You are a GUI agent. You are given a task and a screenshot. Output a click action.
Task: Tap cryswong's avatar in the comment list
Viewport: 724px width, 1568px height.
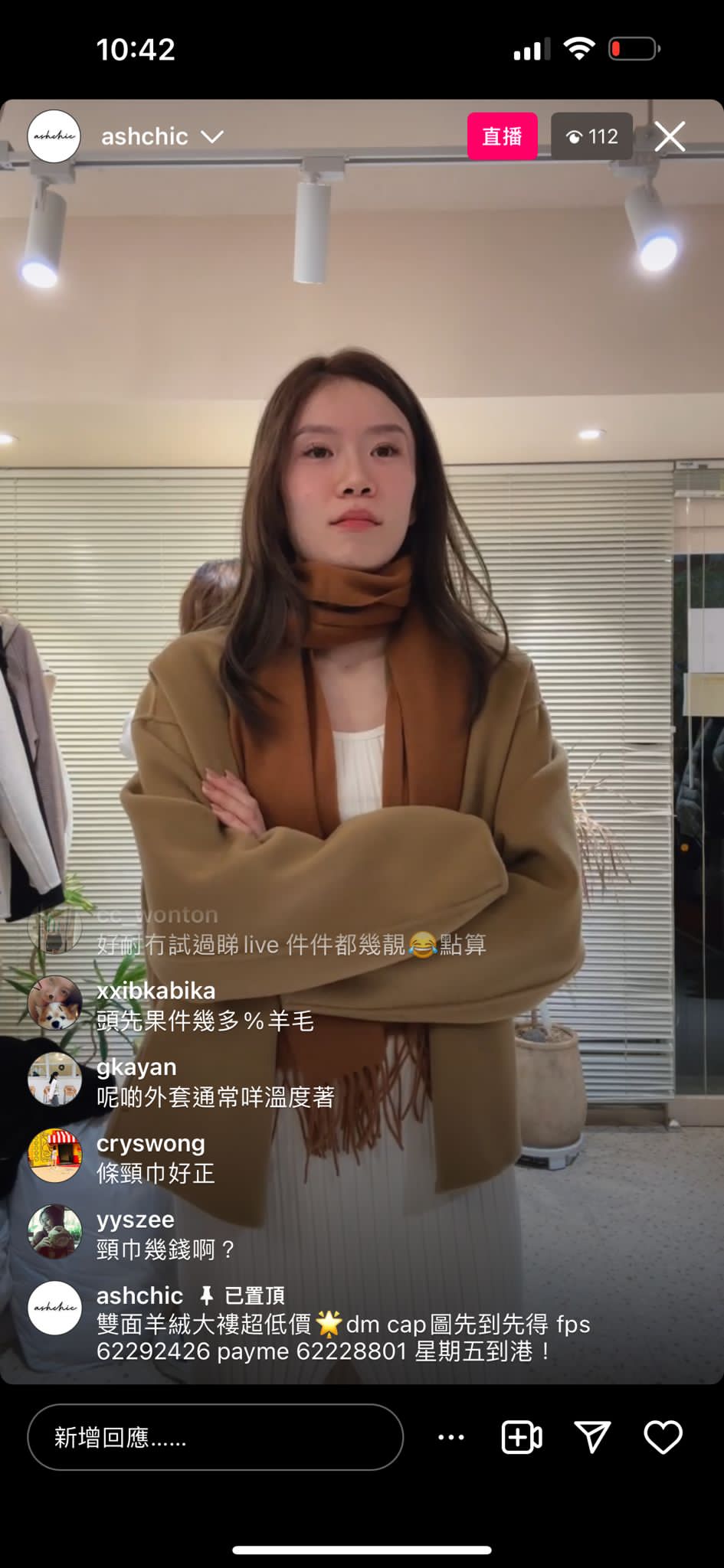[54, 1156]
